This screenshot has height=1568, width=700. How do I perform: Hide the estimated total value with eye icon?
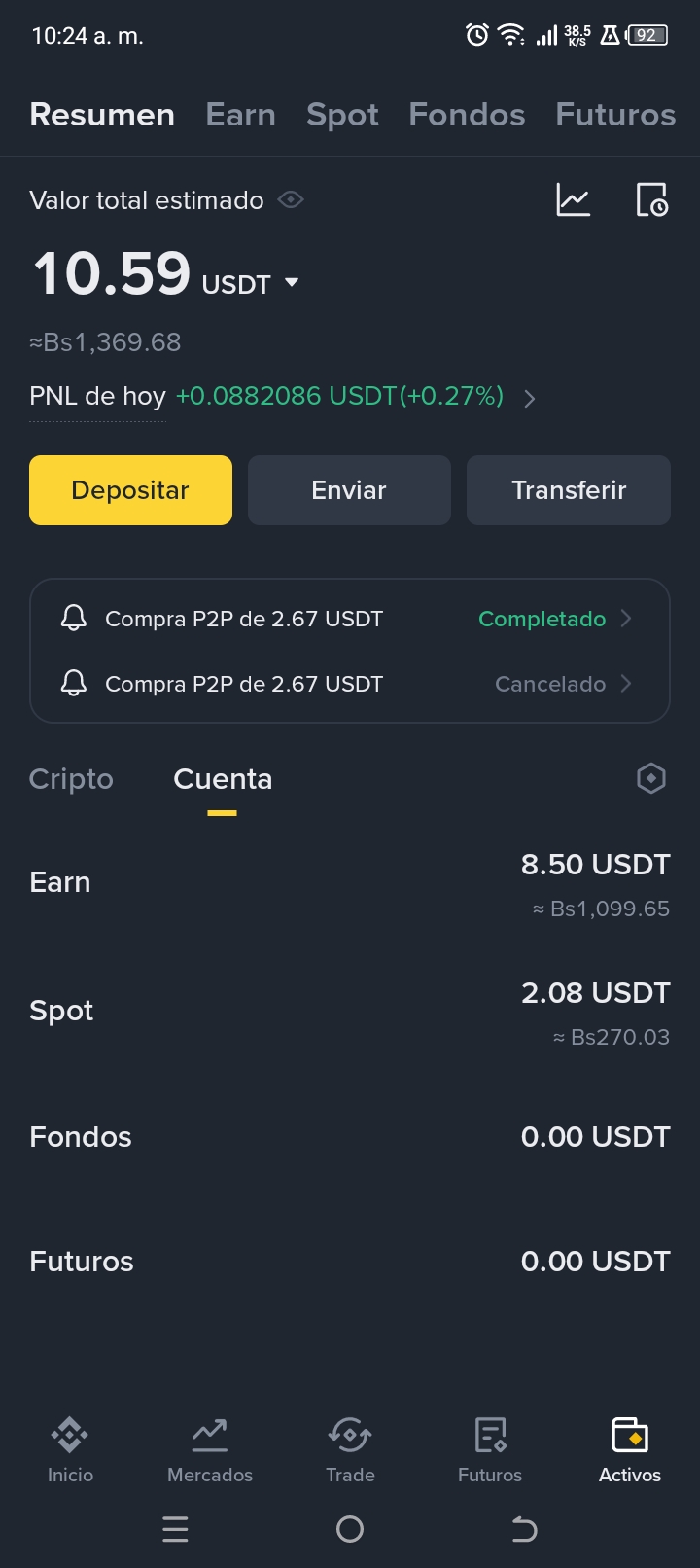point(291,200)
